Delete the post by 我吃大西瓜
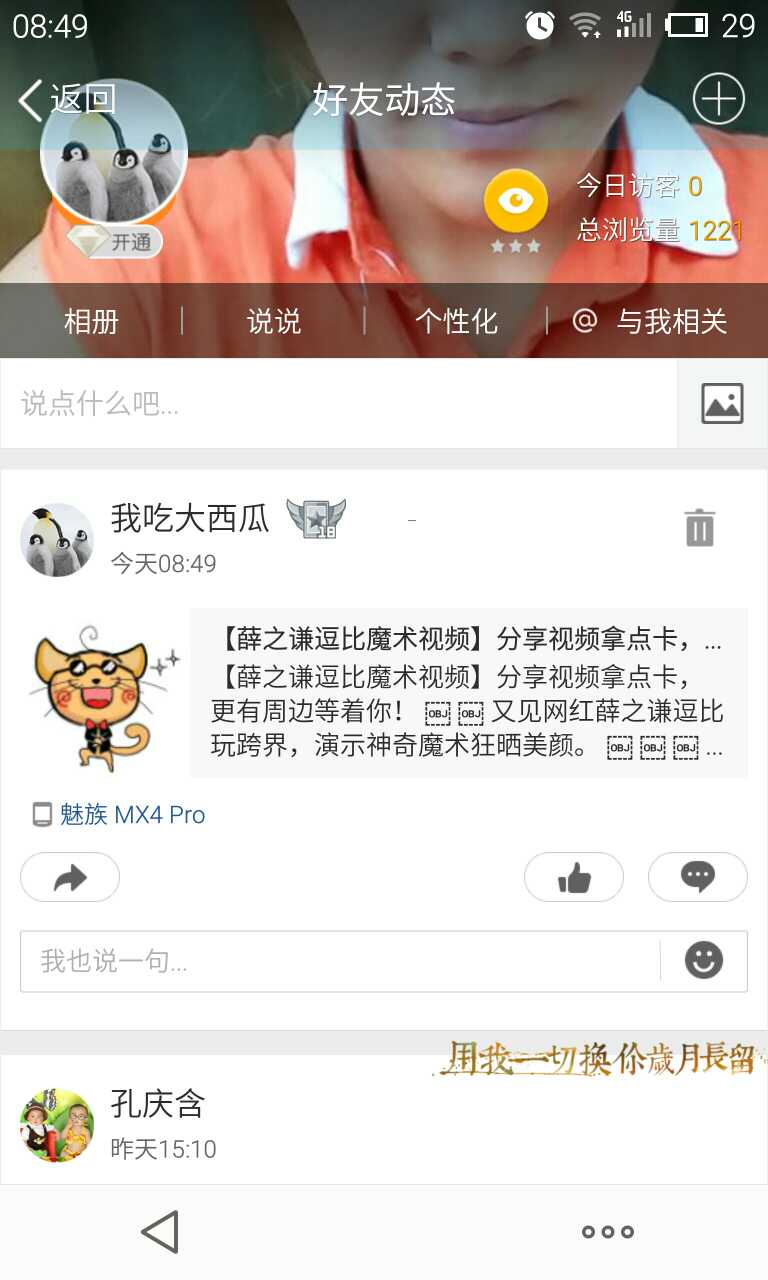 (x=699, y=527)
